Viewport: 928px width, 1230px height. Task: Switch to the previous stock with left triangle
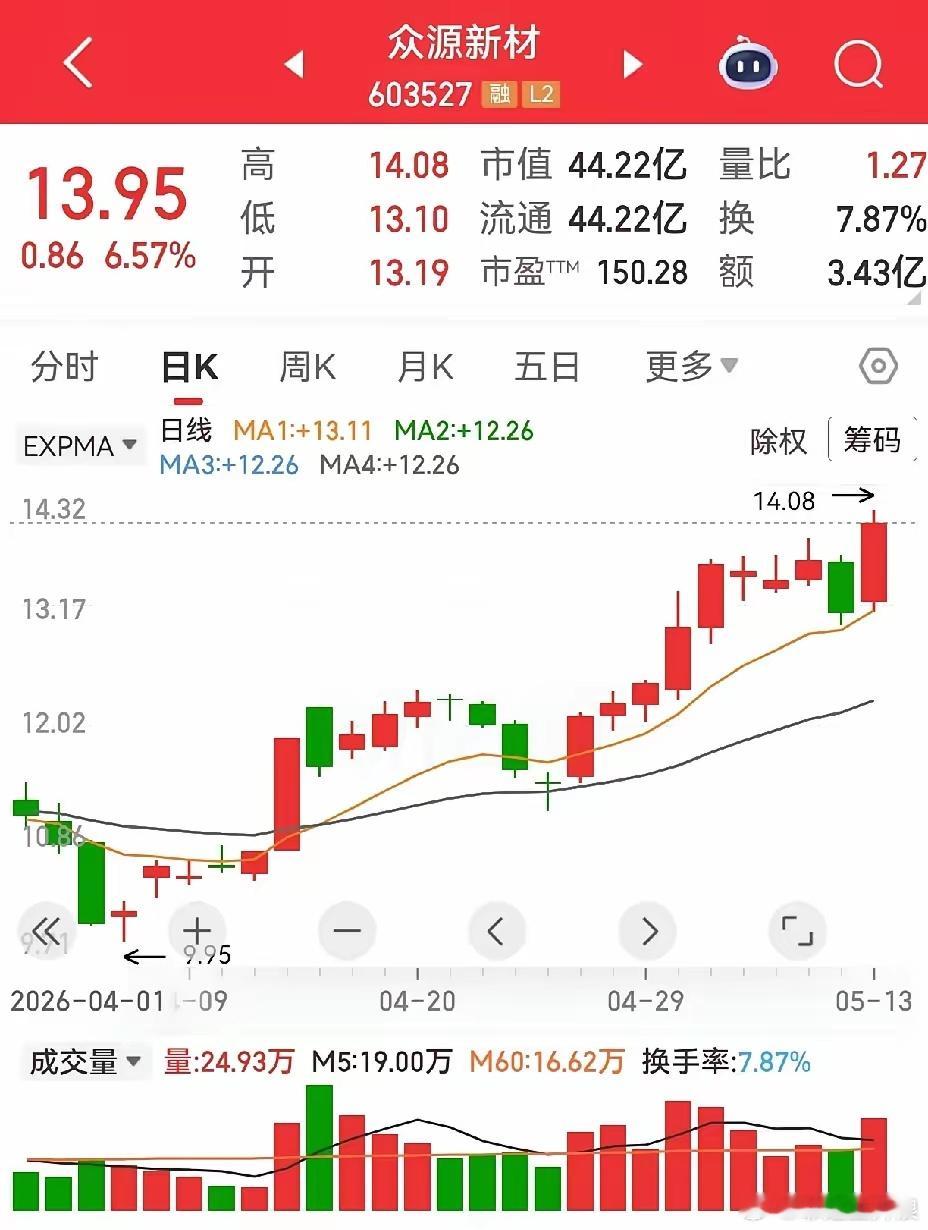click(294, 65)
